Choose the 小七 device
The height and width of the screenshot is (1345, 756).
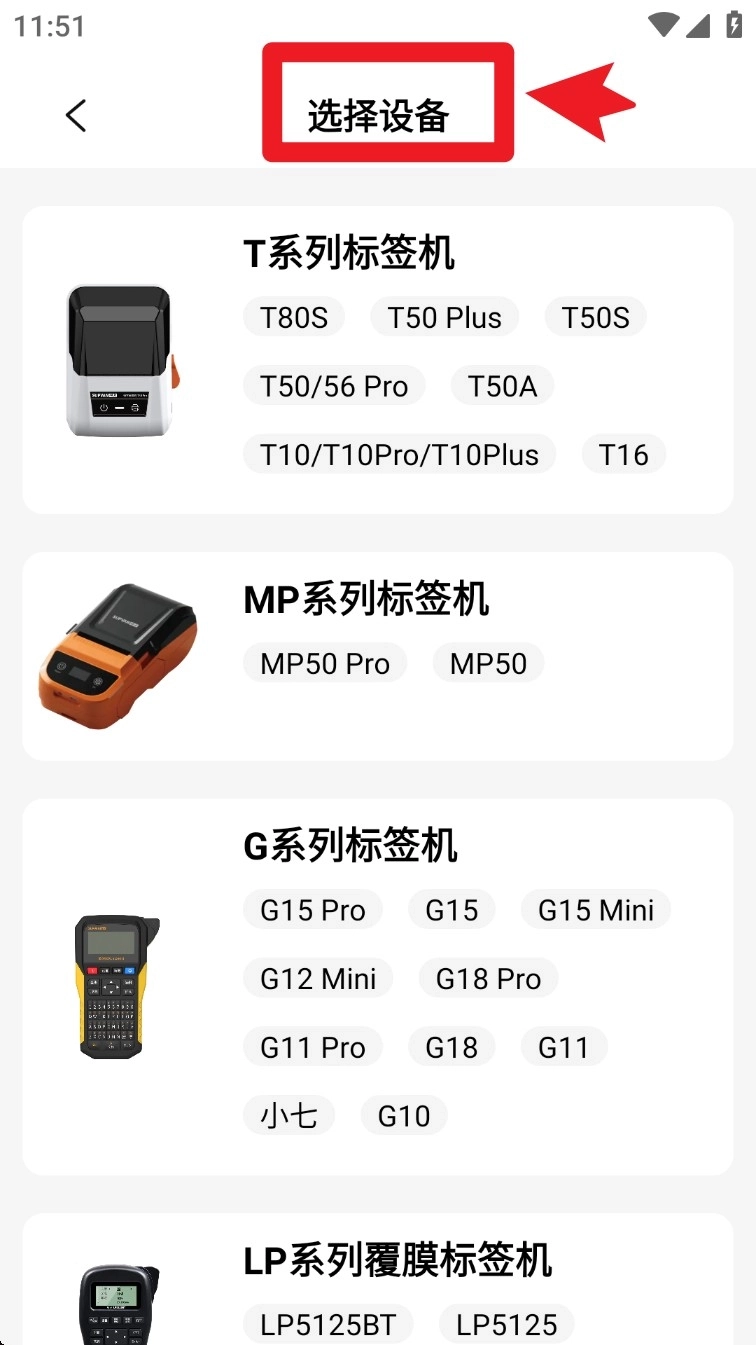pyautogui.click(x=289, y=1116)
